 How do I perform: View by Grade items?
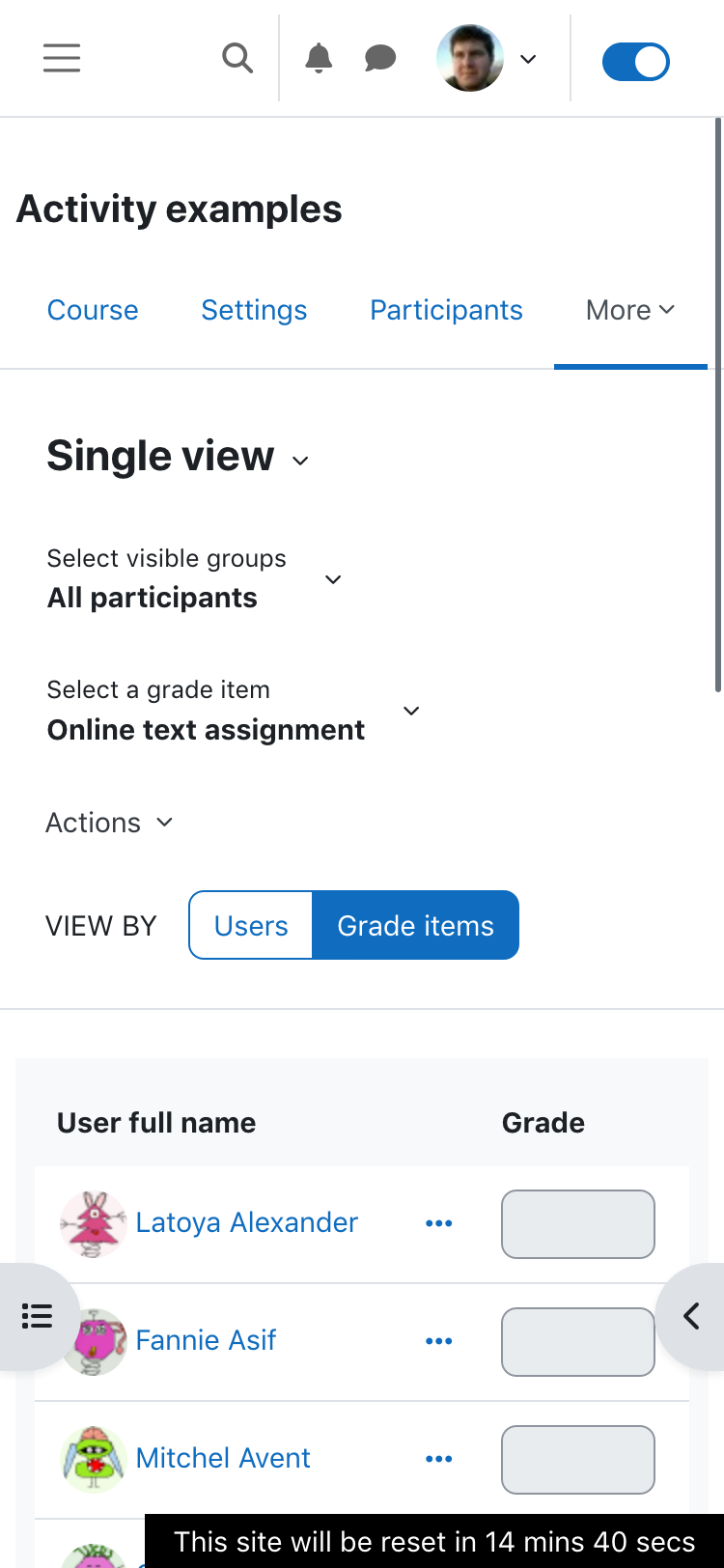[x=416, y=925]
